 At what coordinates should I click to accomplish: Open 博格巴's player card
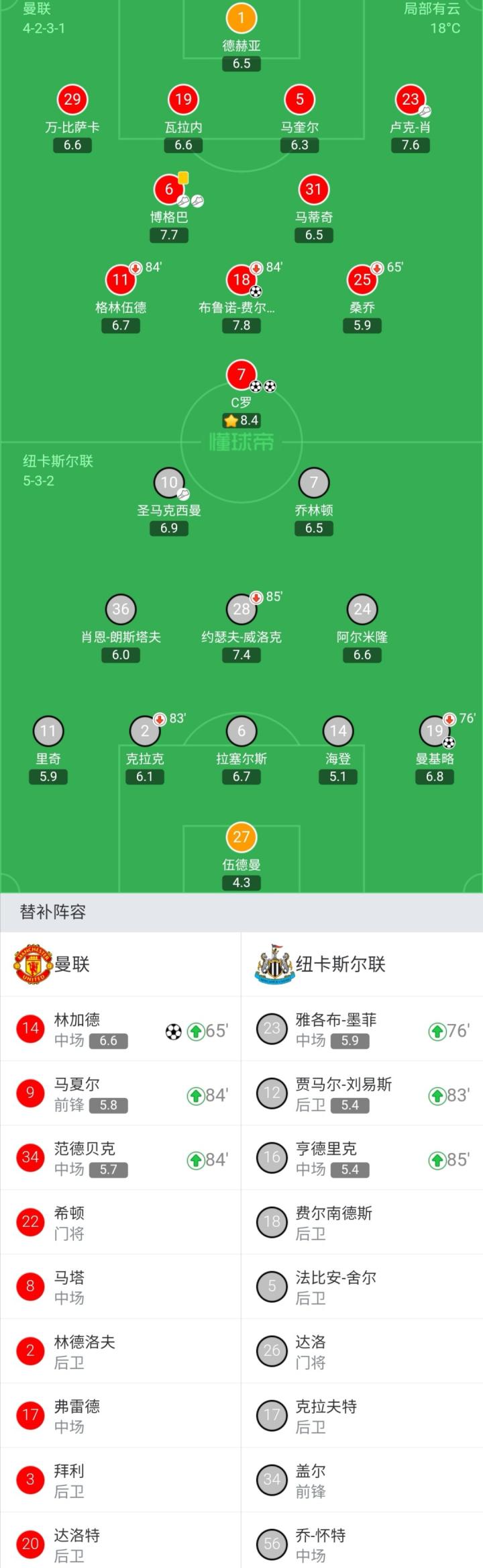pyautogui.click(x=169, y=190)
